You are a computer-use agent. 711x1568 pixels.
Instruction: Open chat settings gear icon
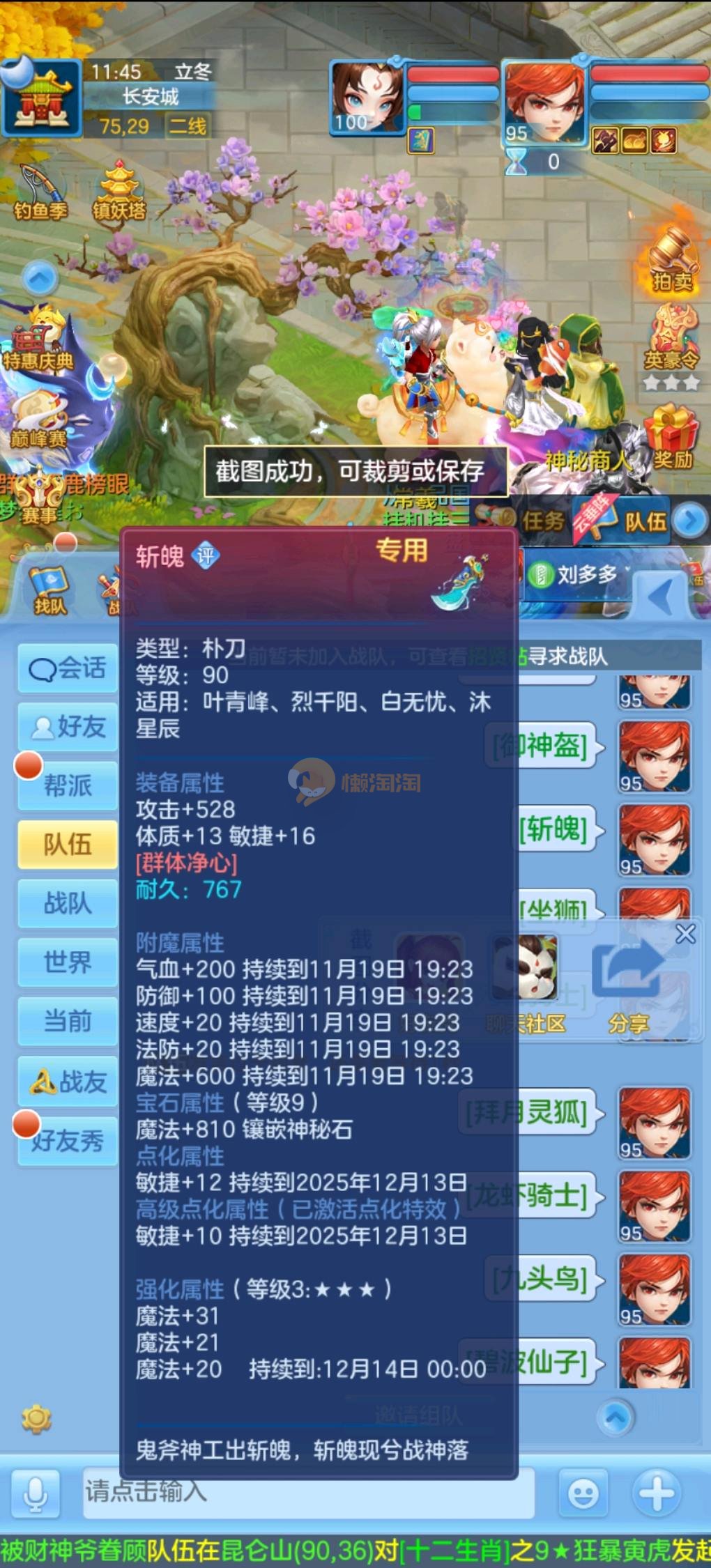pyautogui.click(x=36, y=1419)
